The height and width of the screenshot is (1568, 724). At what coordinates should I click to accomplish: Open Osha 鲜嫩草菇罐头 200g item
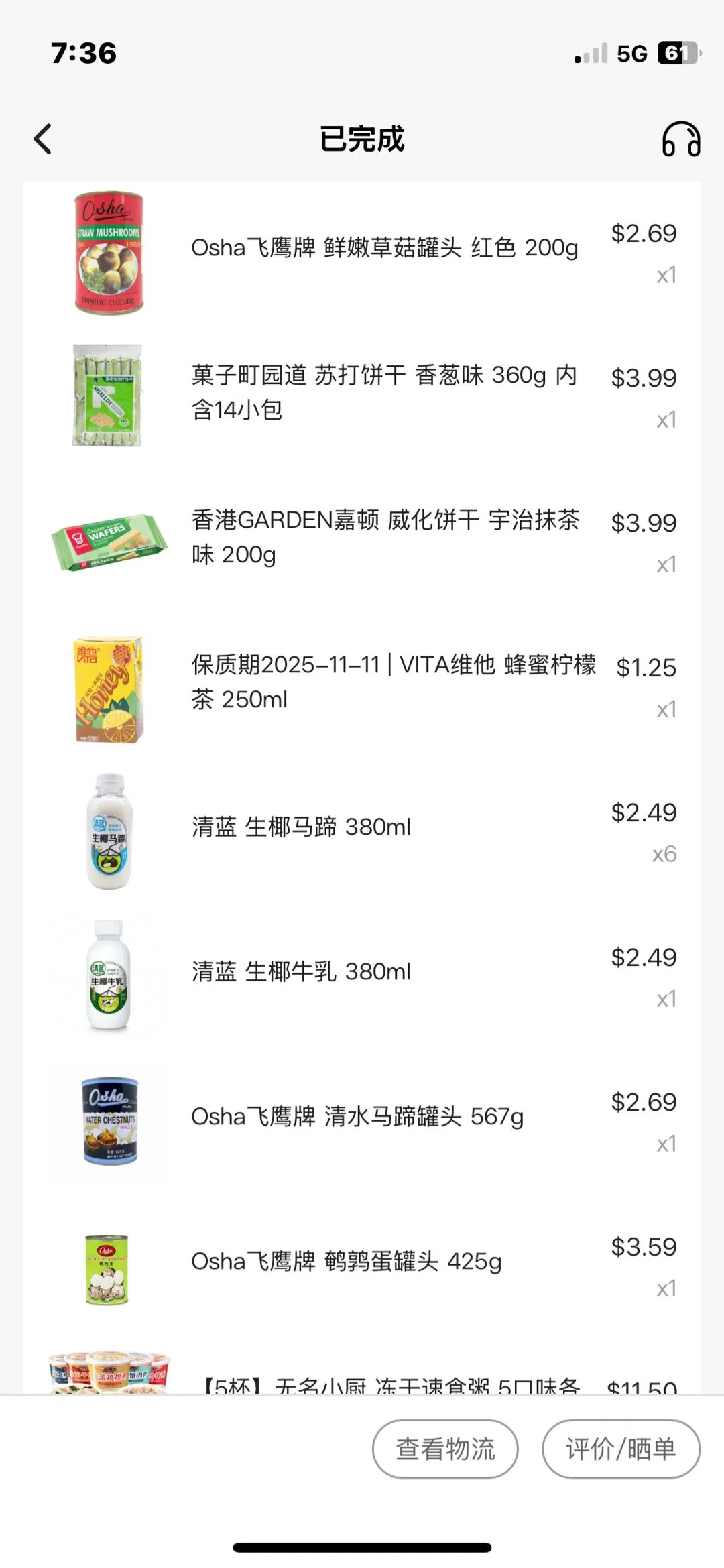coord(384,248)
